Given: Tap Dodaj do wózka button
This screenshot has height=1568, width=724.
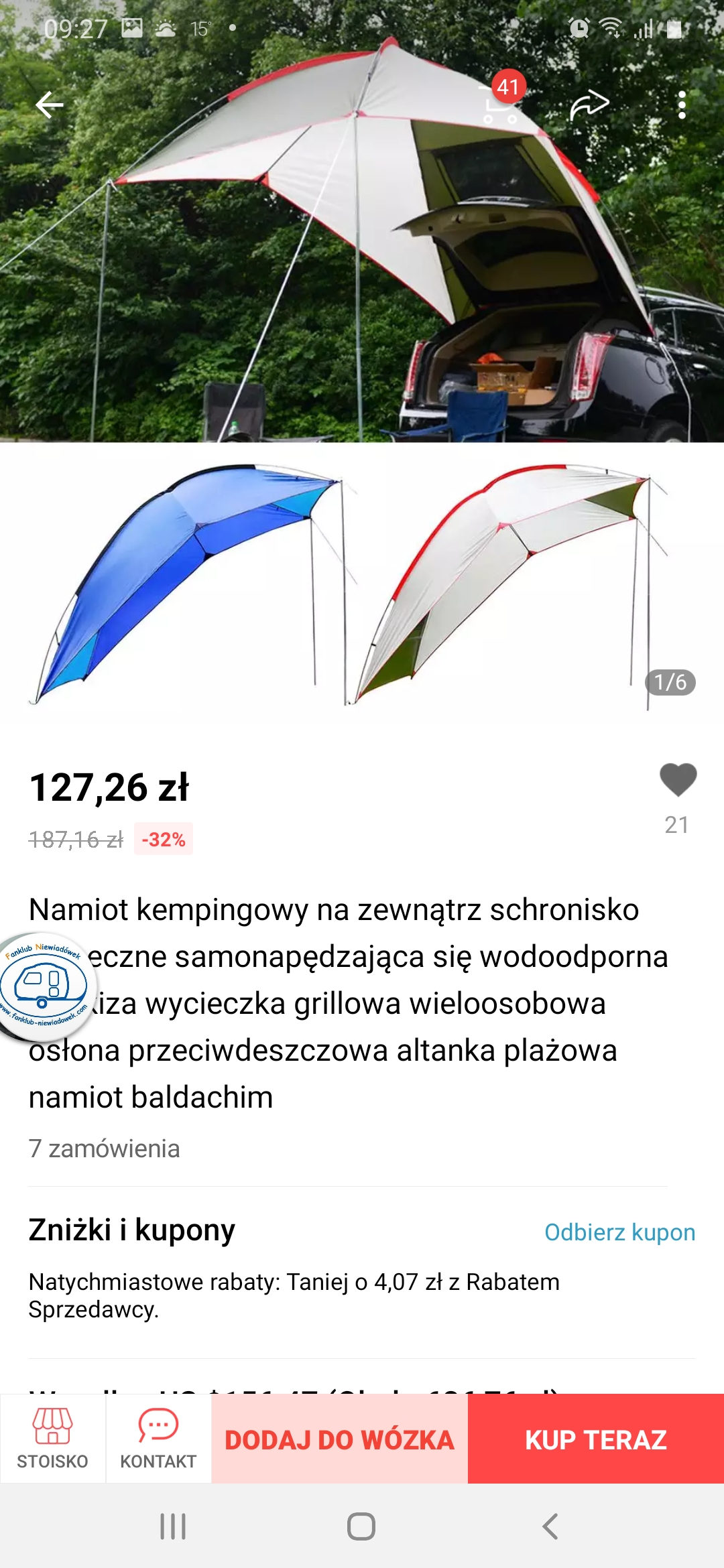Looking at the screenshot, I should (x=339, y=1439).
